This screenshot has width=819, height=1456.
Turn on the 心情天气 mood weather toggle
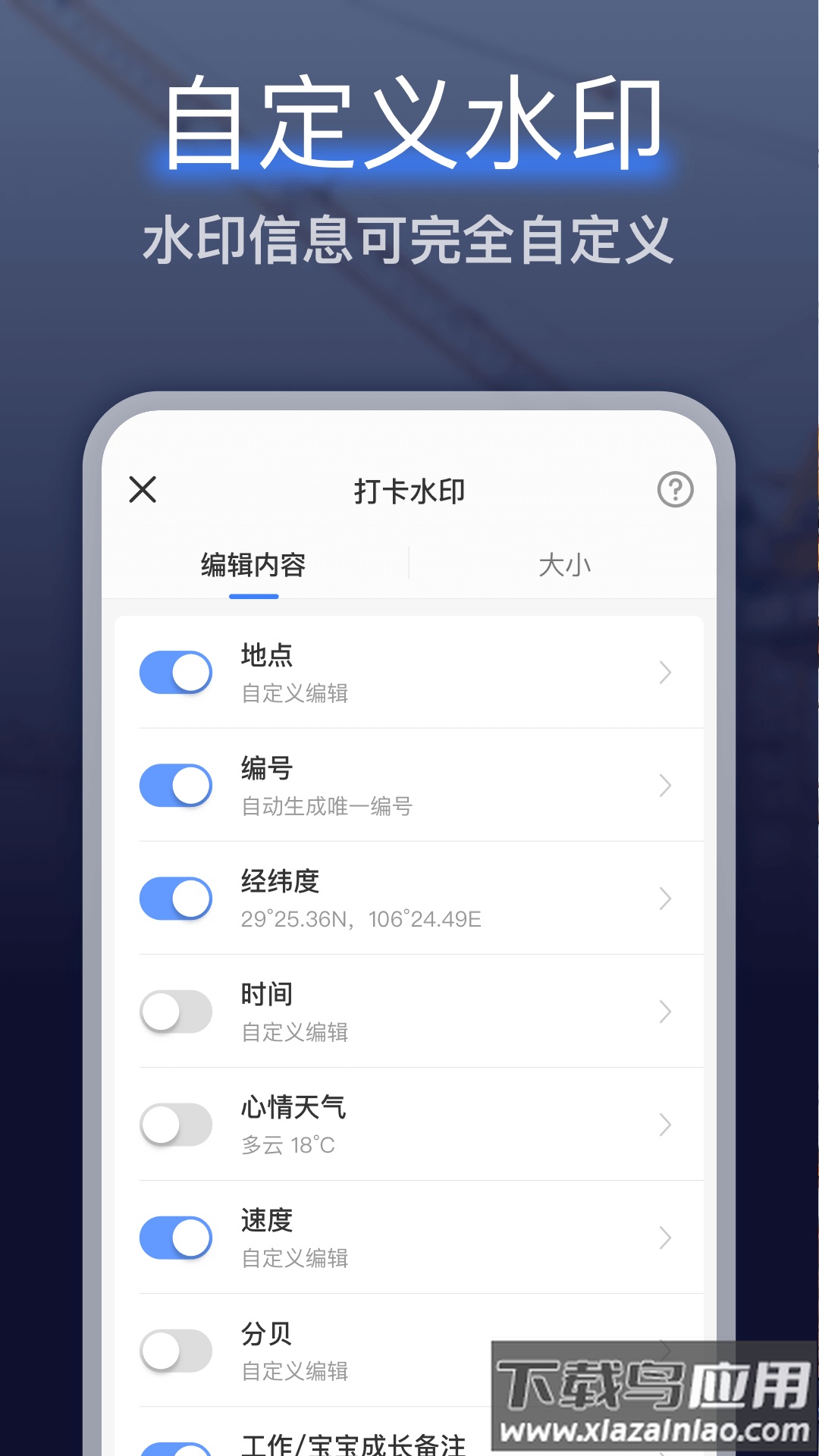pyautogui.click(x=176, y=1125)
